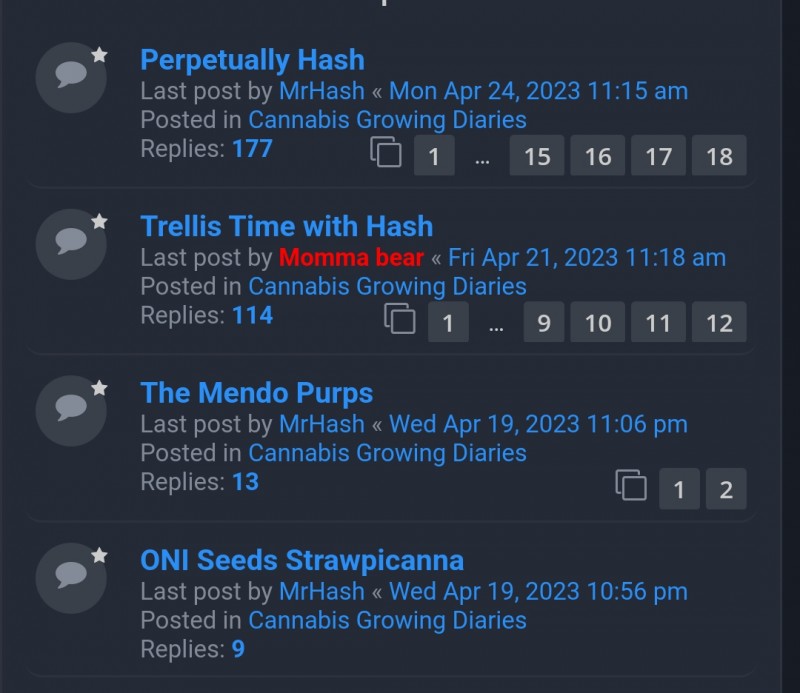This screenshot has width=800, height=693.
Task: Go to page 18 of Perpetually Hash
Action: tap(718, 156)
